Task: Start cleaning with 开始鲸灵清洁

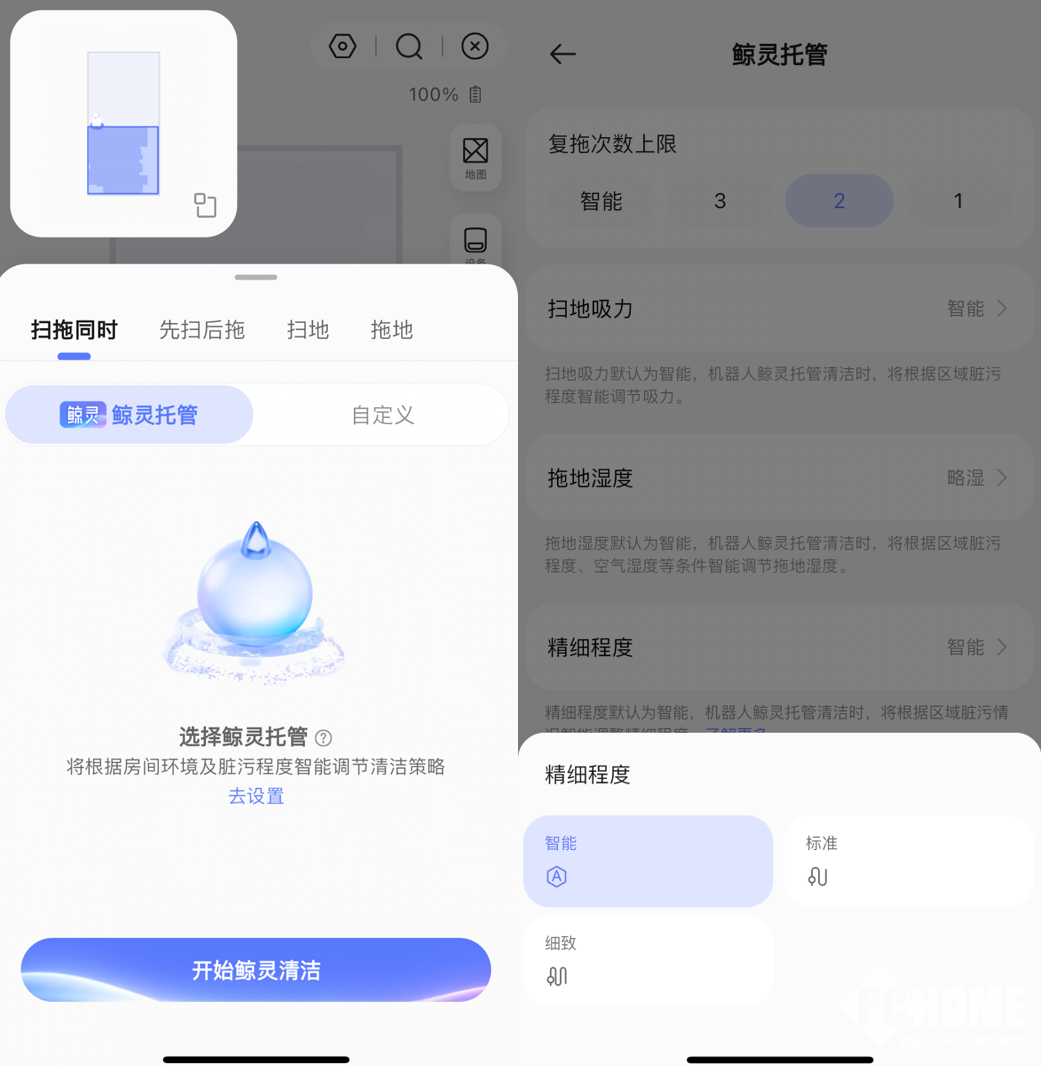Action: click(x=256, y=970)
